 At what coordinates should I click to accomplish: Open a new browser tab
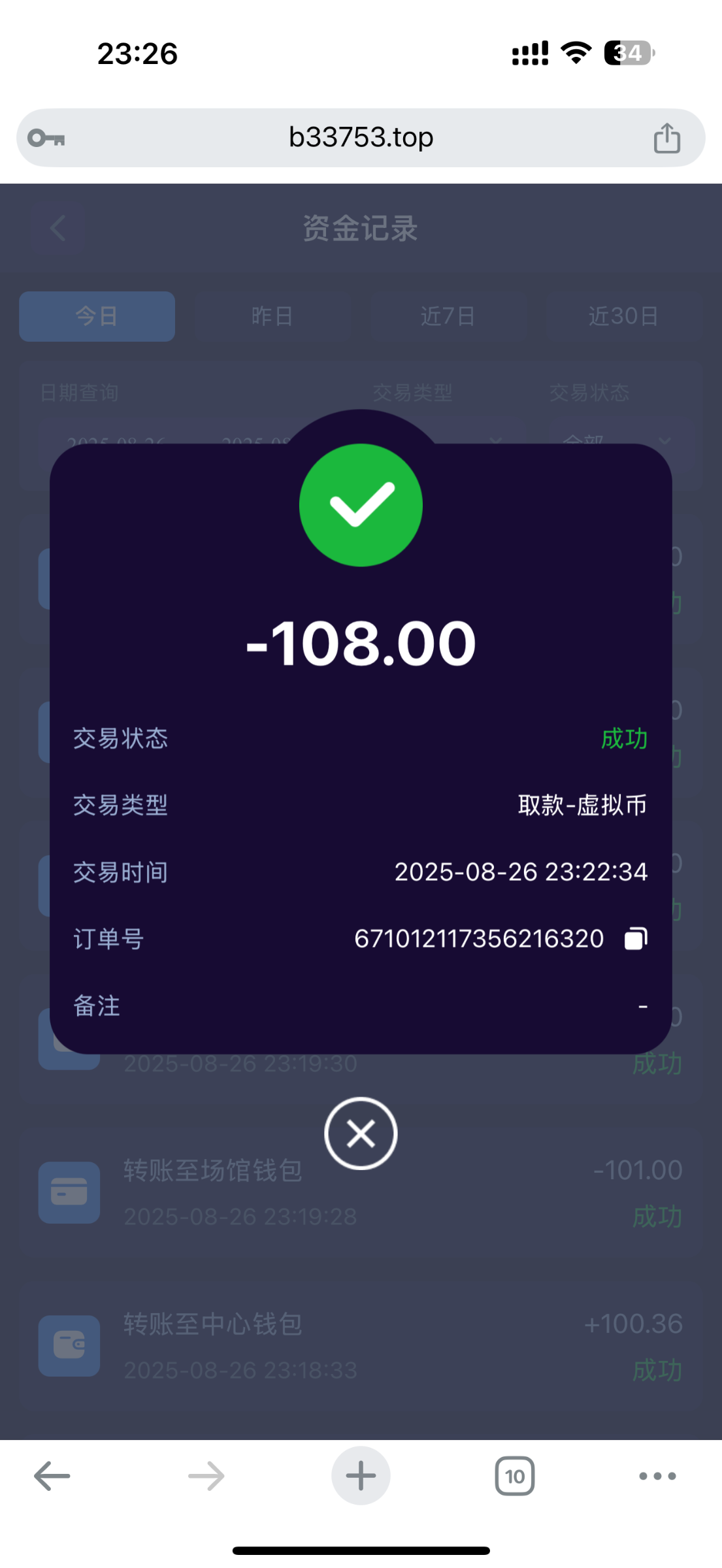pos(361,1476)
